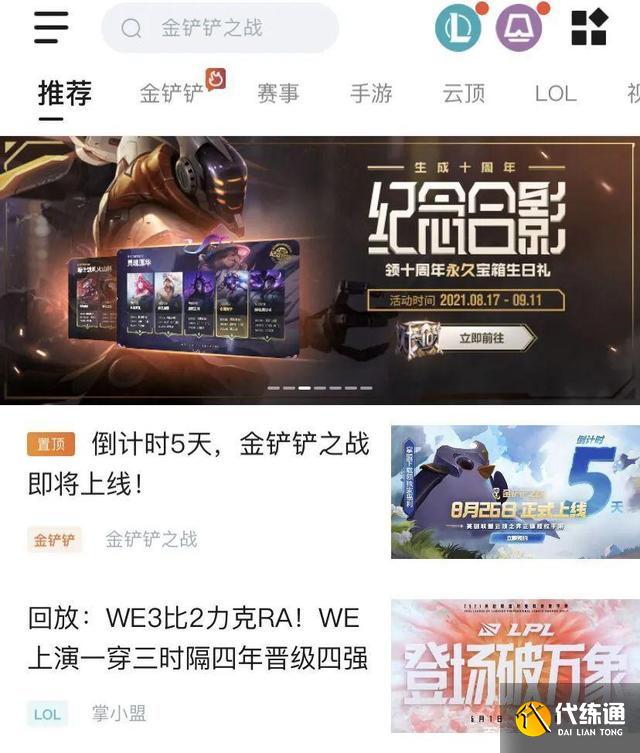View the 8月26日正式上线 article thumbnail

click(515, 492)
